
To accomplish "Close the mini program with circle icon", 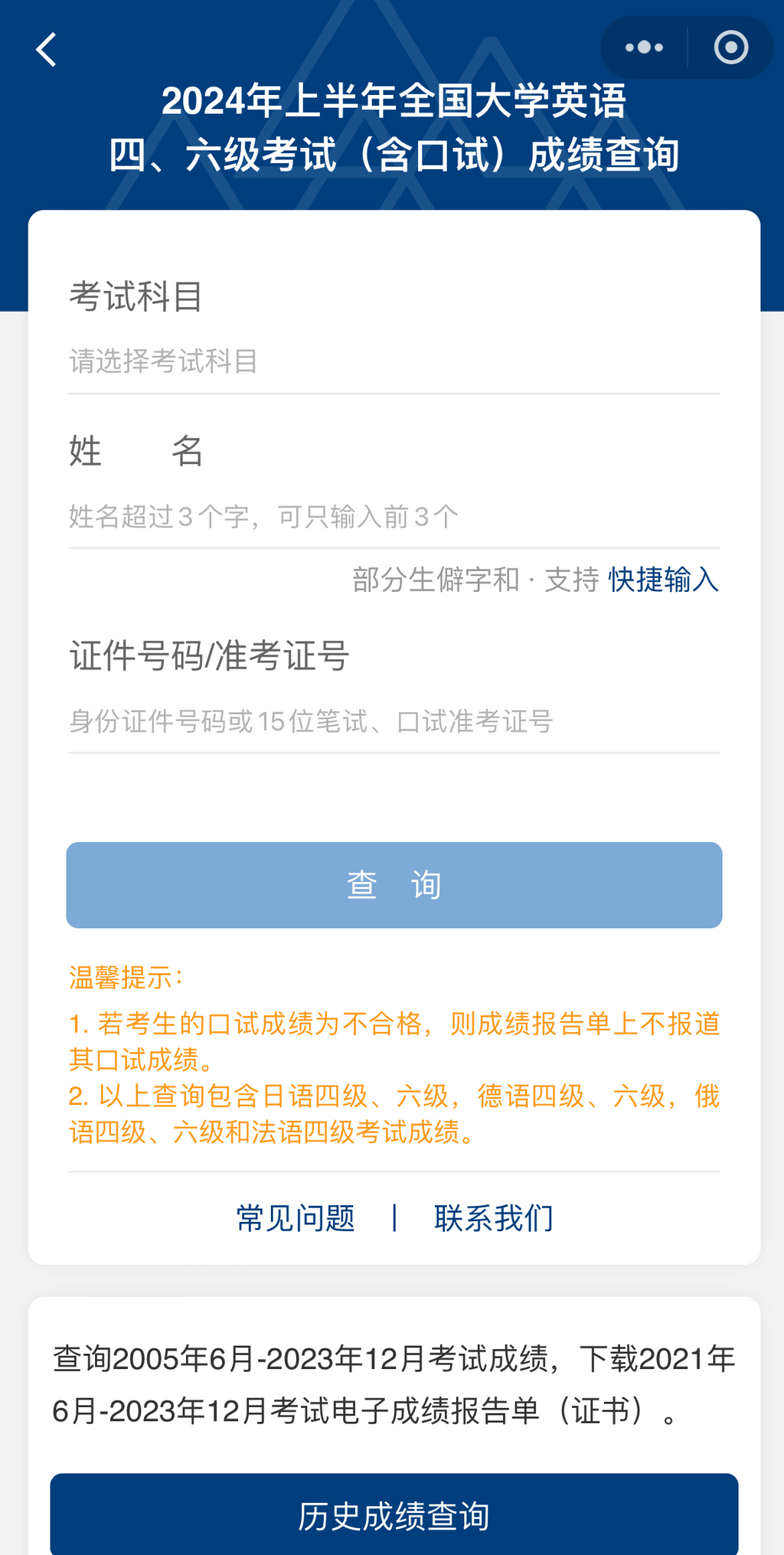I will 730,47.
